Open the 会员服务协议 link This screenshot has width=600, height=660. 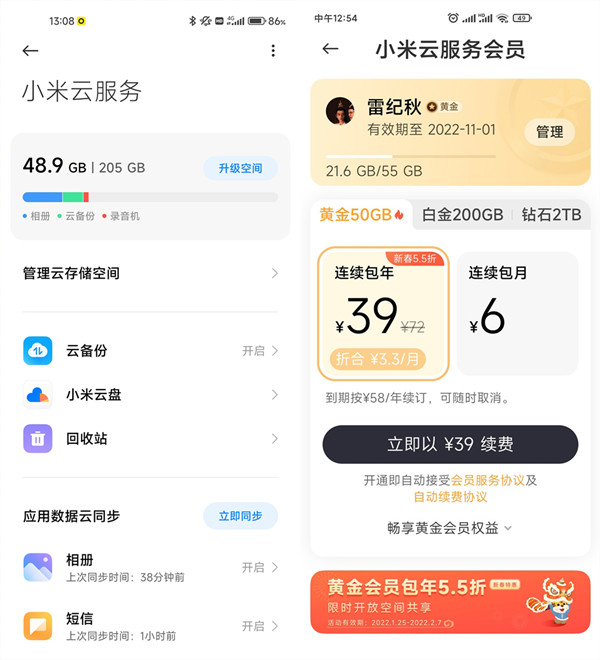pos(488,480)
